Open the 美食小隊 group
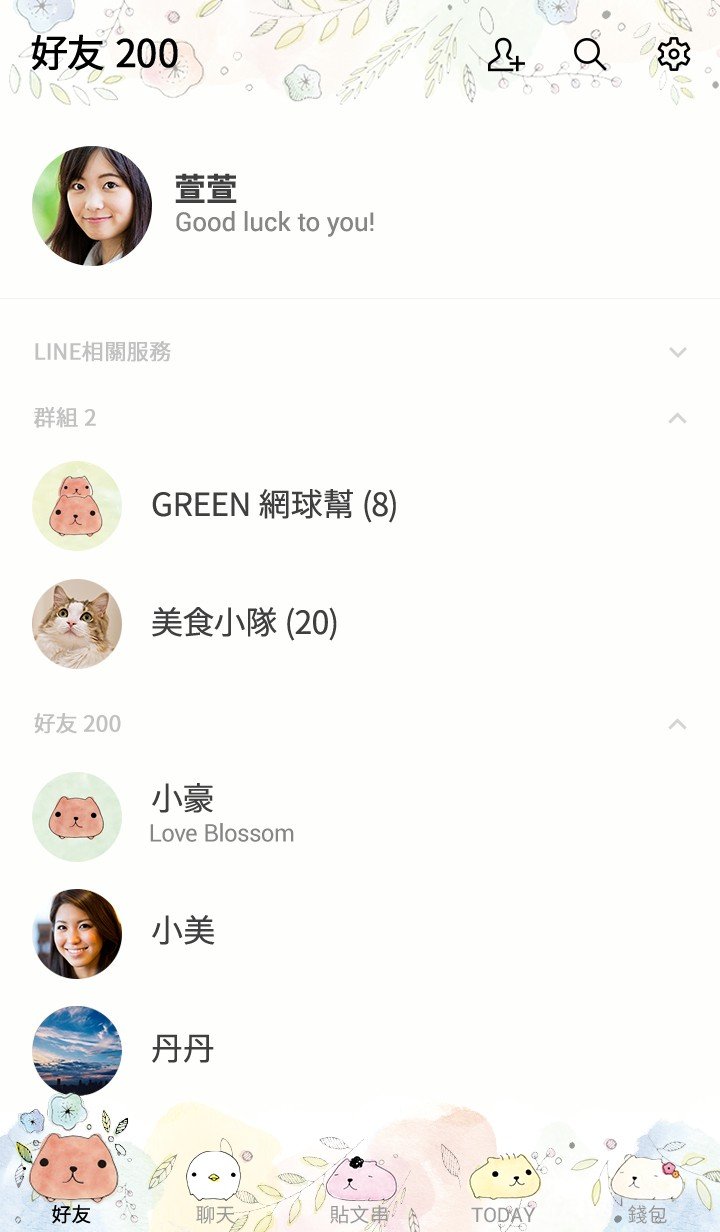720x1232 pixels. (244, 623)
